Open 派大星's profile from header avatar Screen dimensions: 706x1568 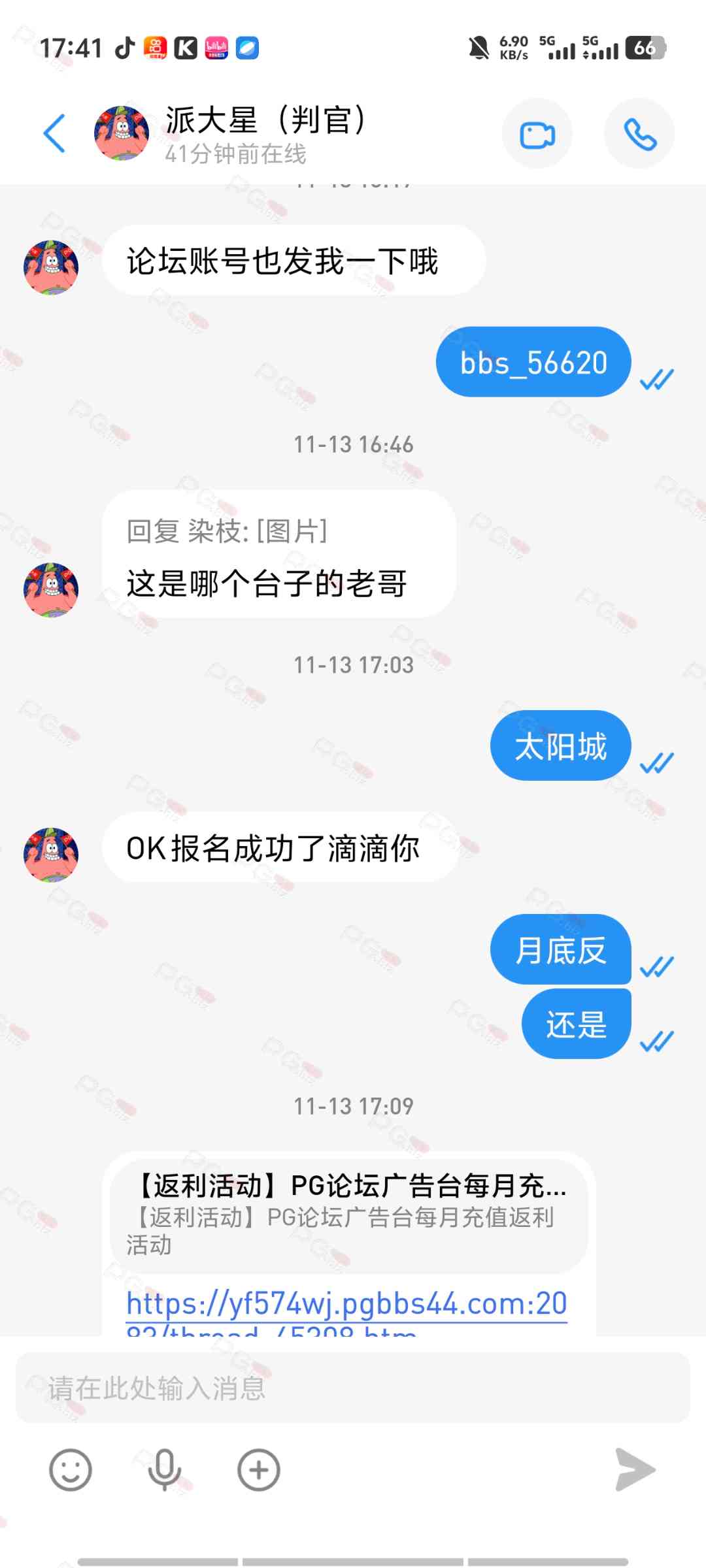coord(122,133)
